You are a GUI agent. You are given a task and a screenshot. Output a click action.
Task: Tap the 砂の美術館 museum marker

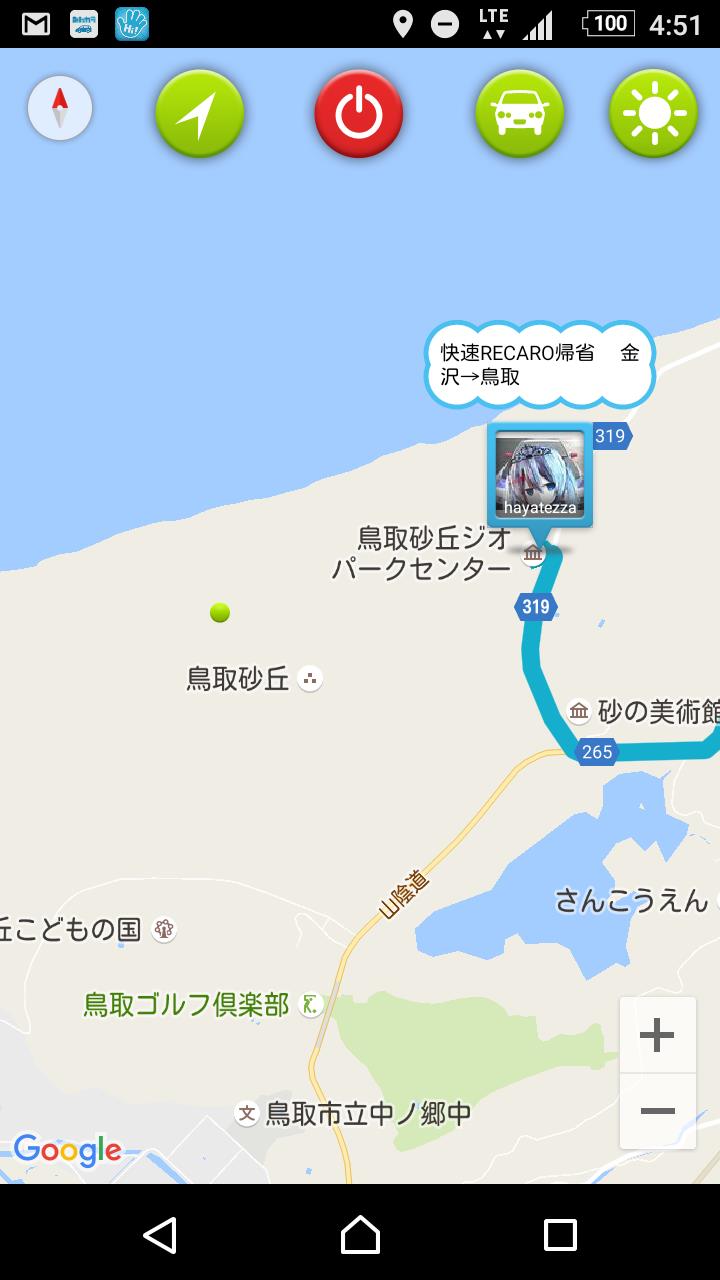point(579,712)
